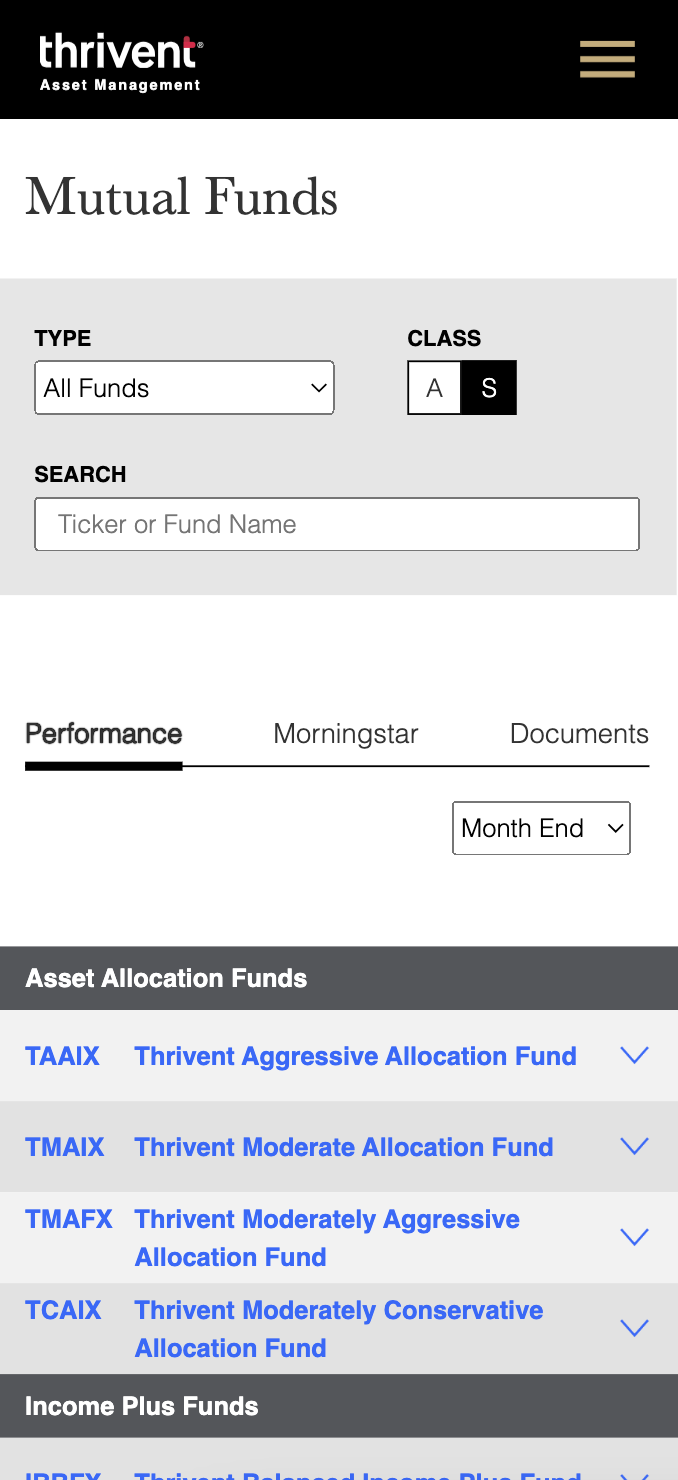Expand the TAAIX fund row chevron
This screenshot has width=678, height=1480.
(635, 1055)
